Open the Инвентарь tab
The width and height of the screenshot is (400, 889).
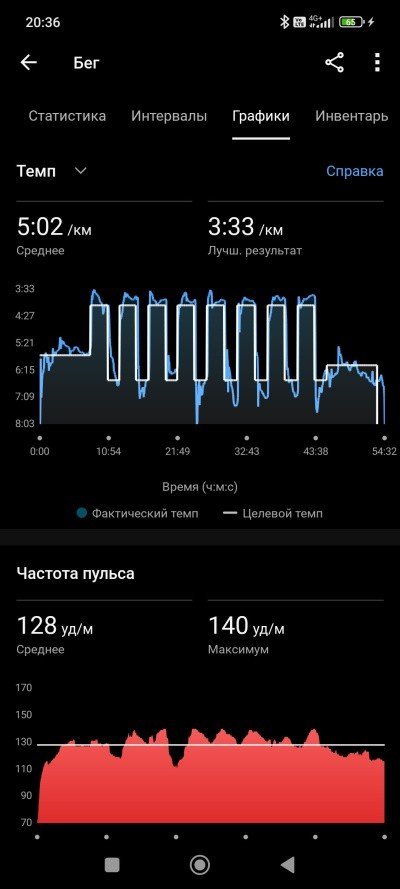pos(351,116)
